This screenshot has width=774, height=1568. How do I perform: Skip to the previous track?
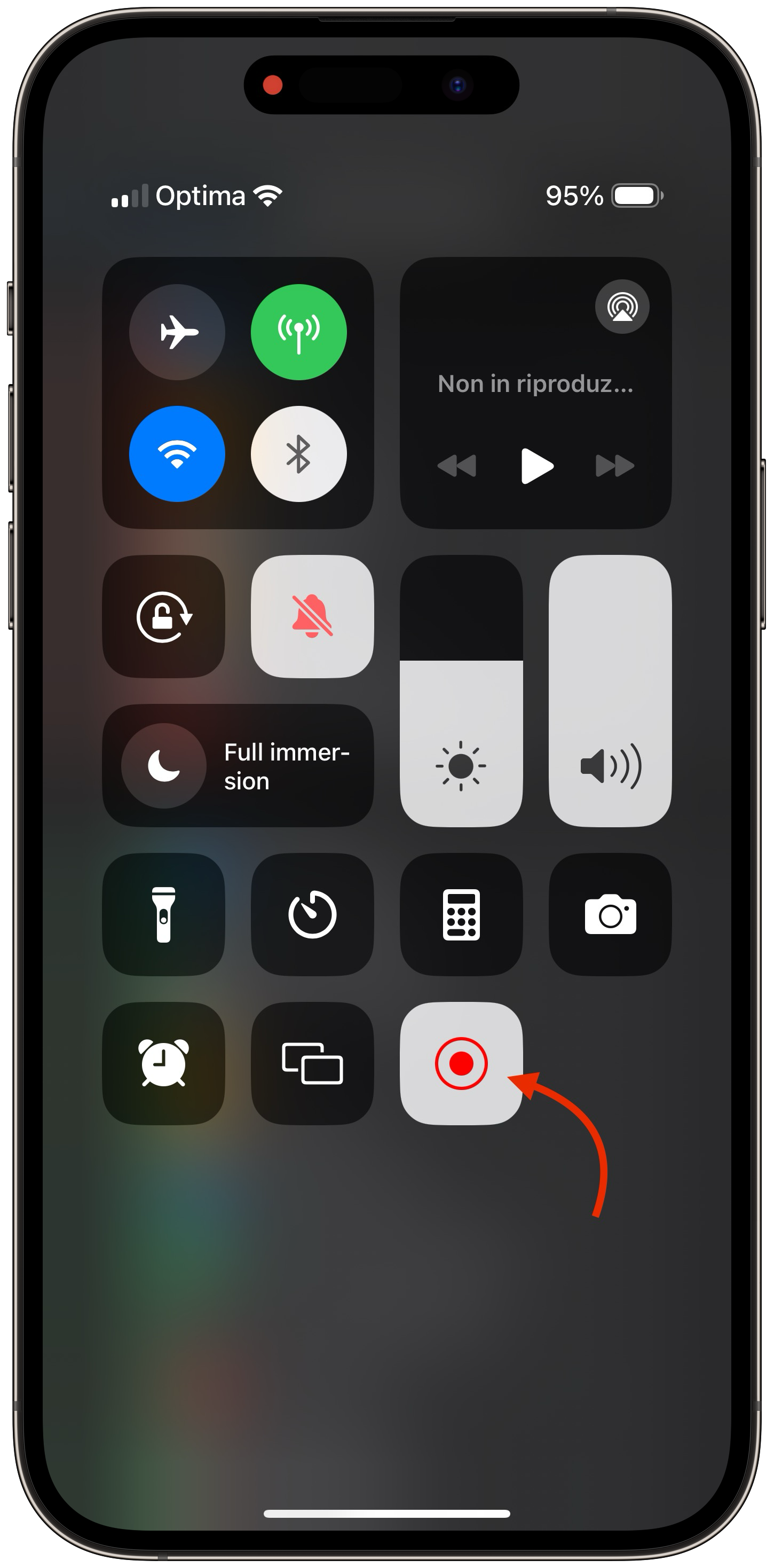(457, 466)
